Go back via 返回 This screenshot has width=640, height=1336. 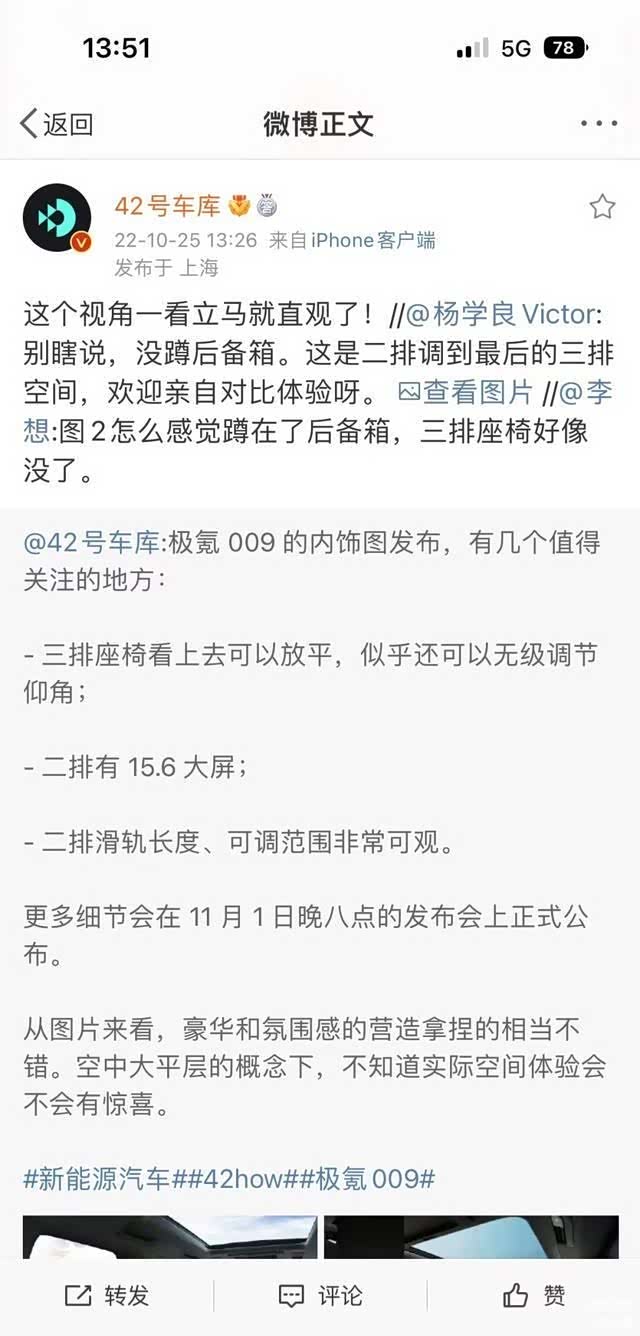click(x=57, y=124)
